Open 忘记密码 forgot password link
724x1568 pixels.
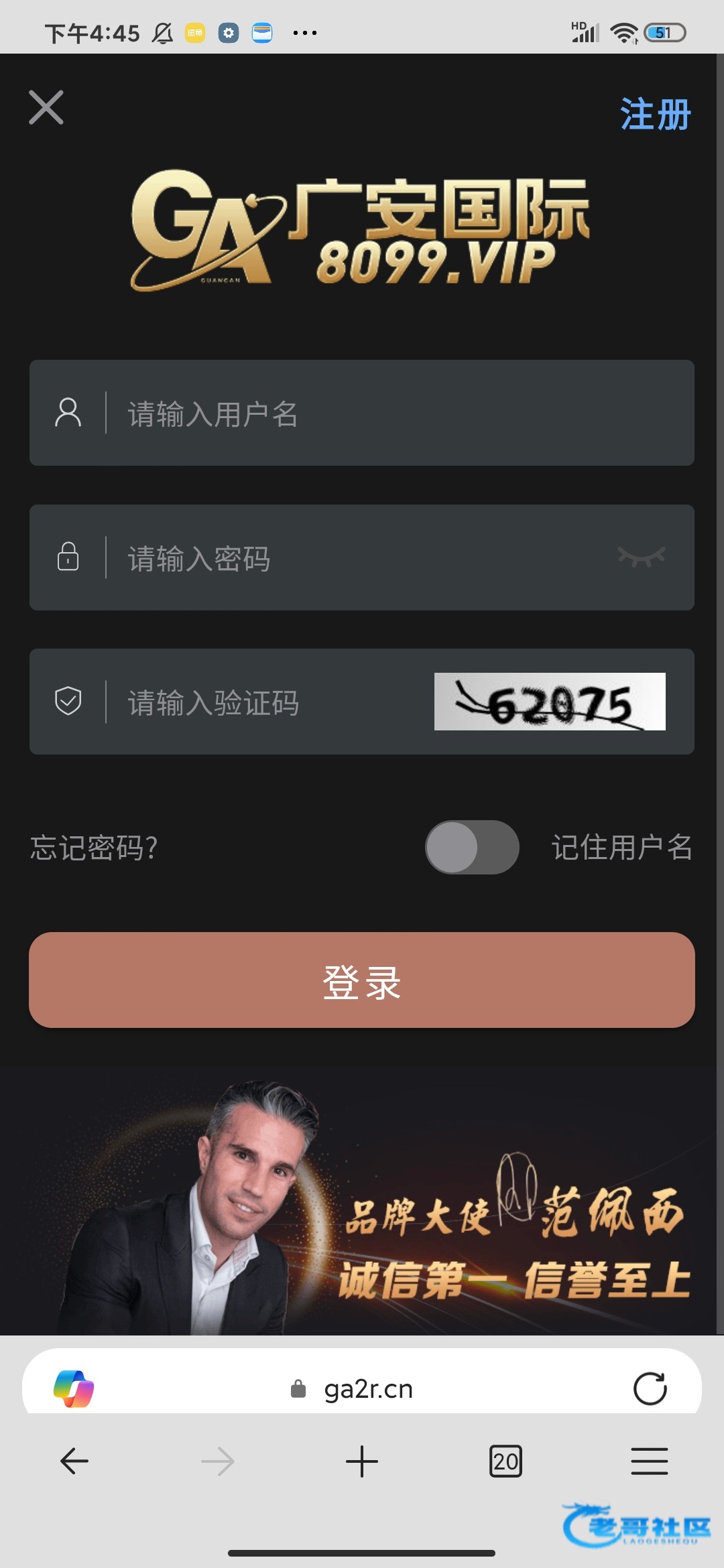tap(94, 848)
